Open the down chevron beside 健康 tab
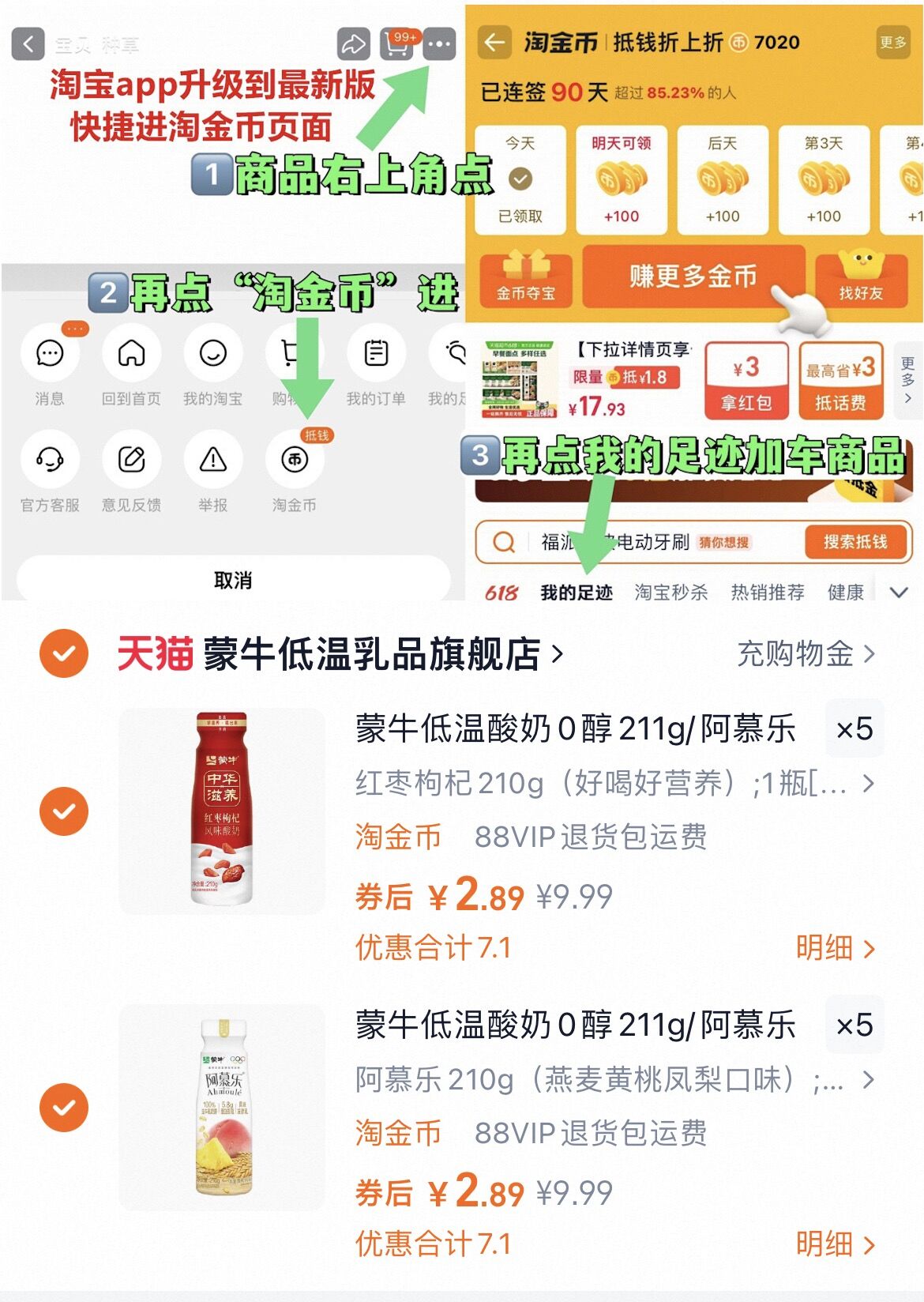The image size is (924, 1302). [x=896, y=591]
